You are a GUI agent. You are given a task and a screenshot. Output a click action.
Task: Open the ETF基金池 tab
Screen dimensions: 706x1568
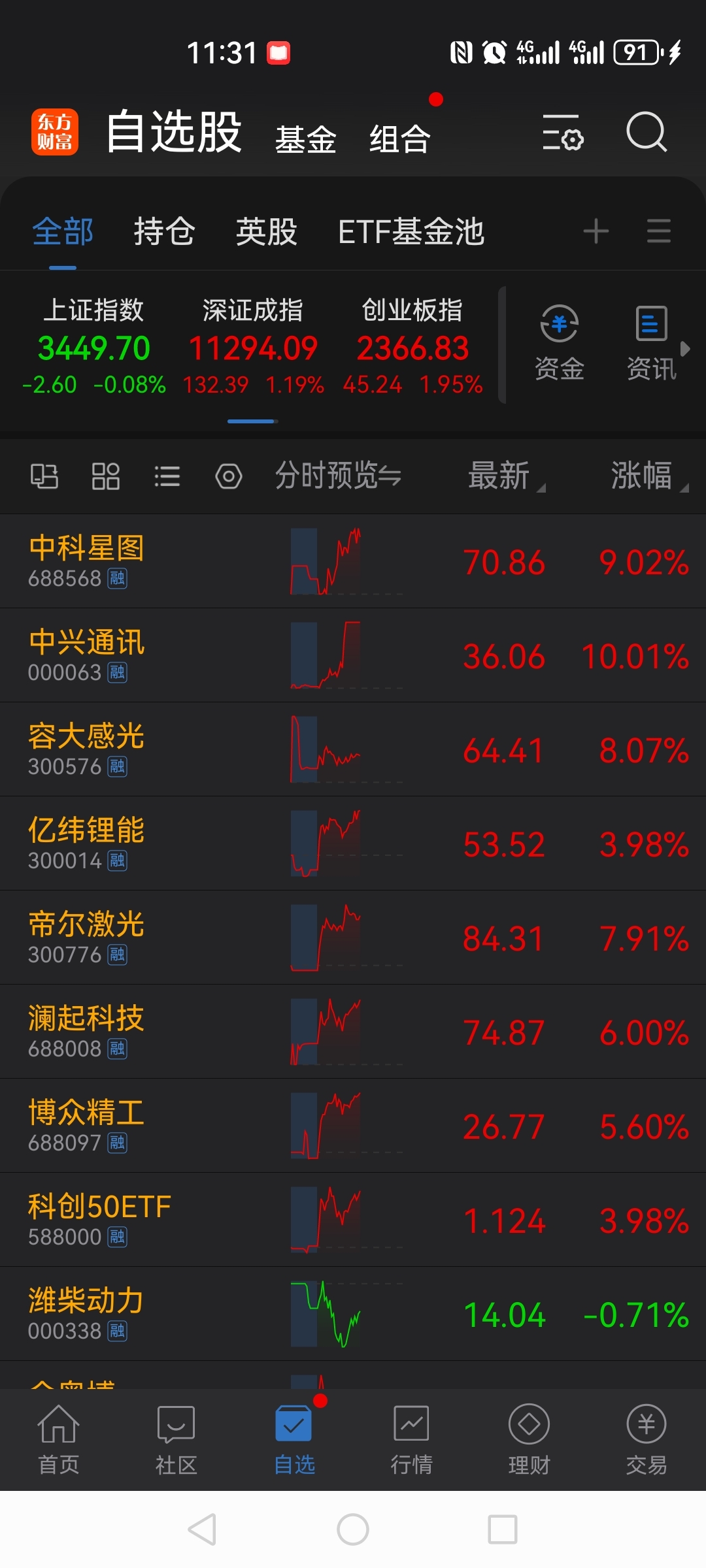[x=411, y=231]
